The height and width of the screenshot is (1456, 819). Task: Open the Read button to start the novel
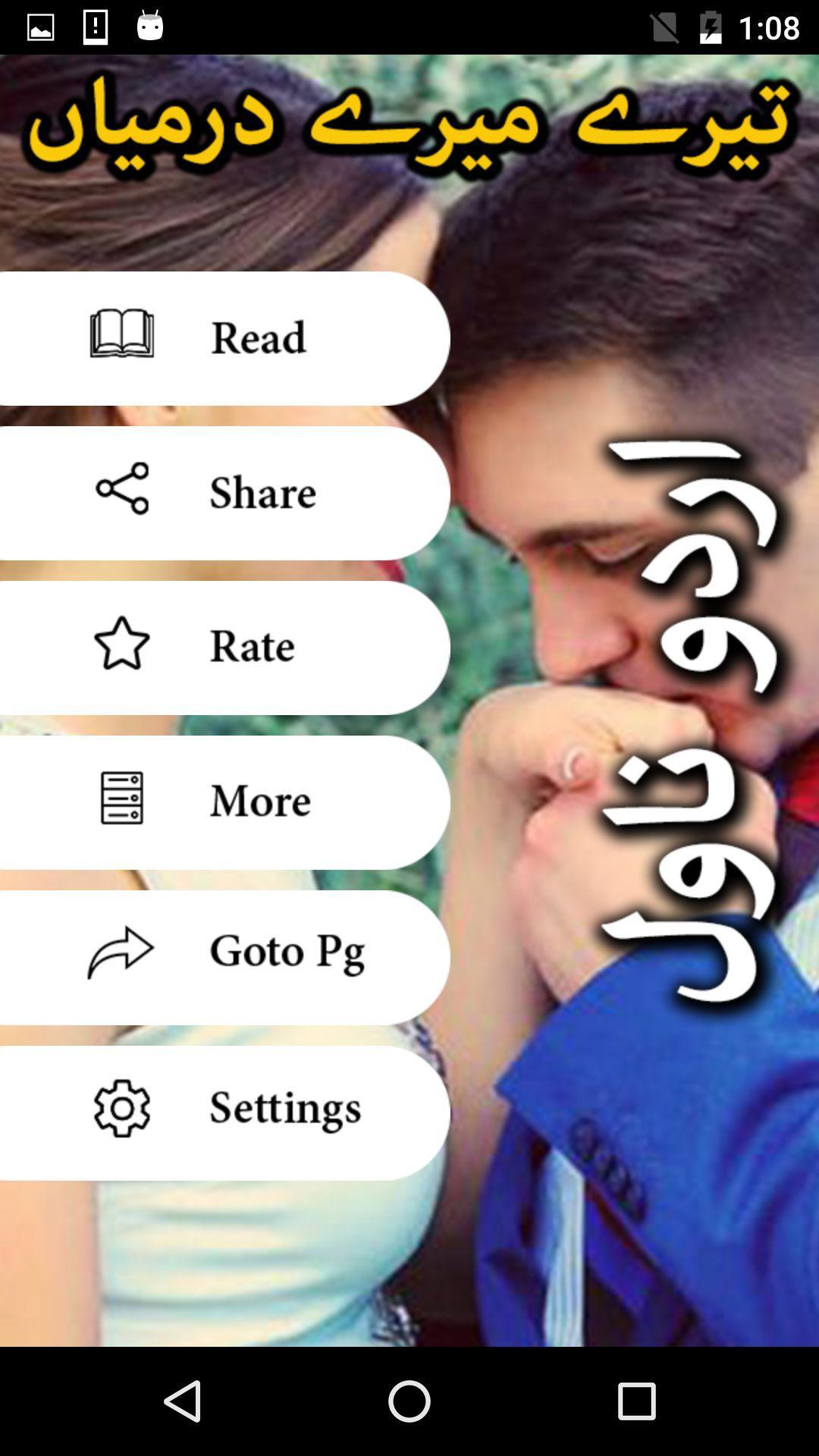coord(224,338)
